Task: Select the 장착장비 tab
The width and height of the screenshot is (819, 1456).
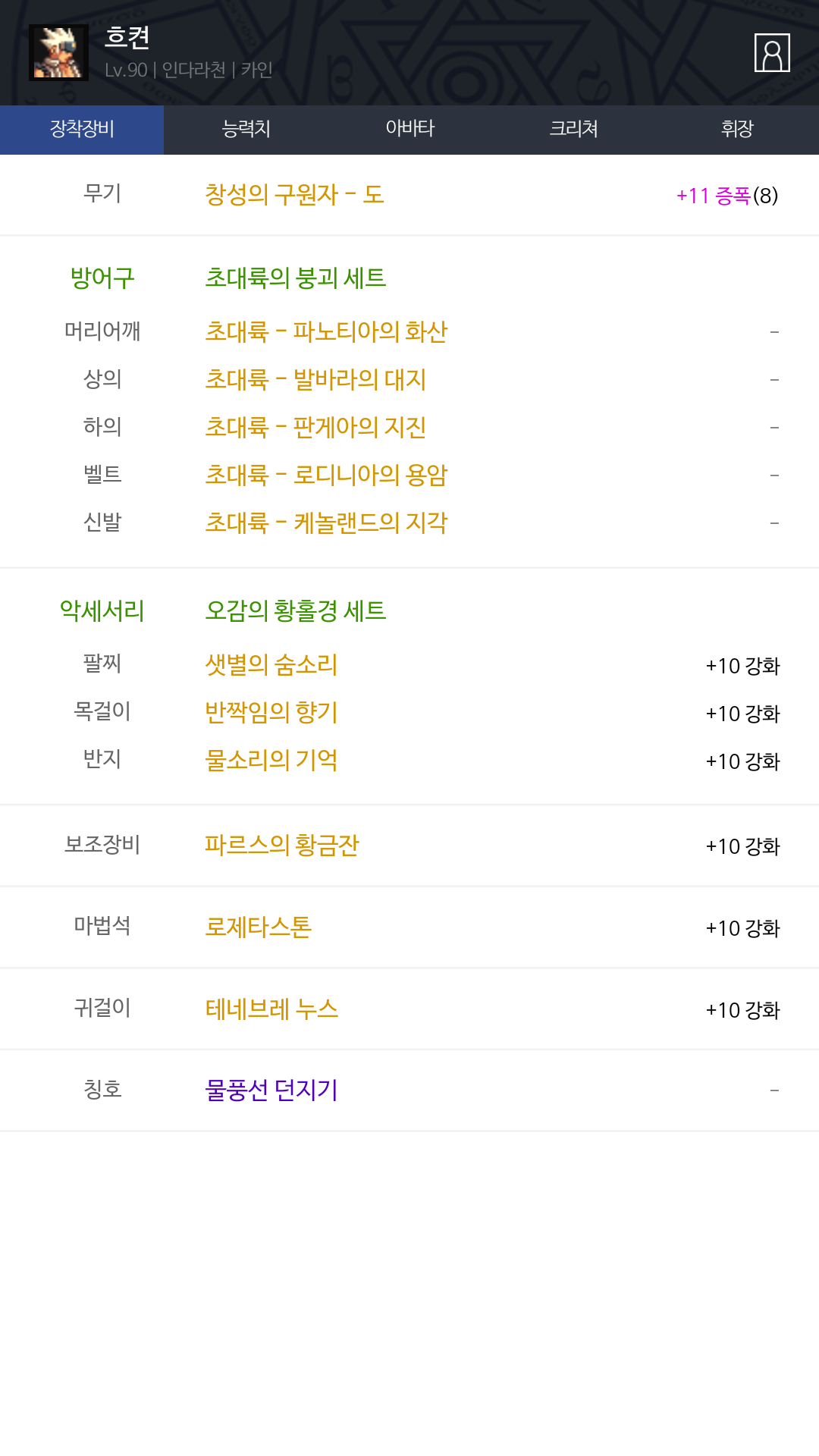Action: click(x=82, y=130)
